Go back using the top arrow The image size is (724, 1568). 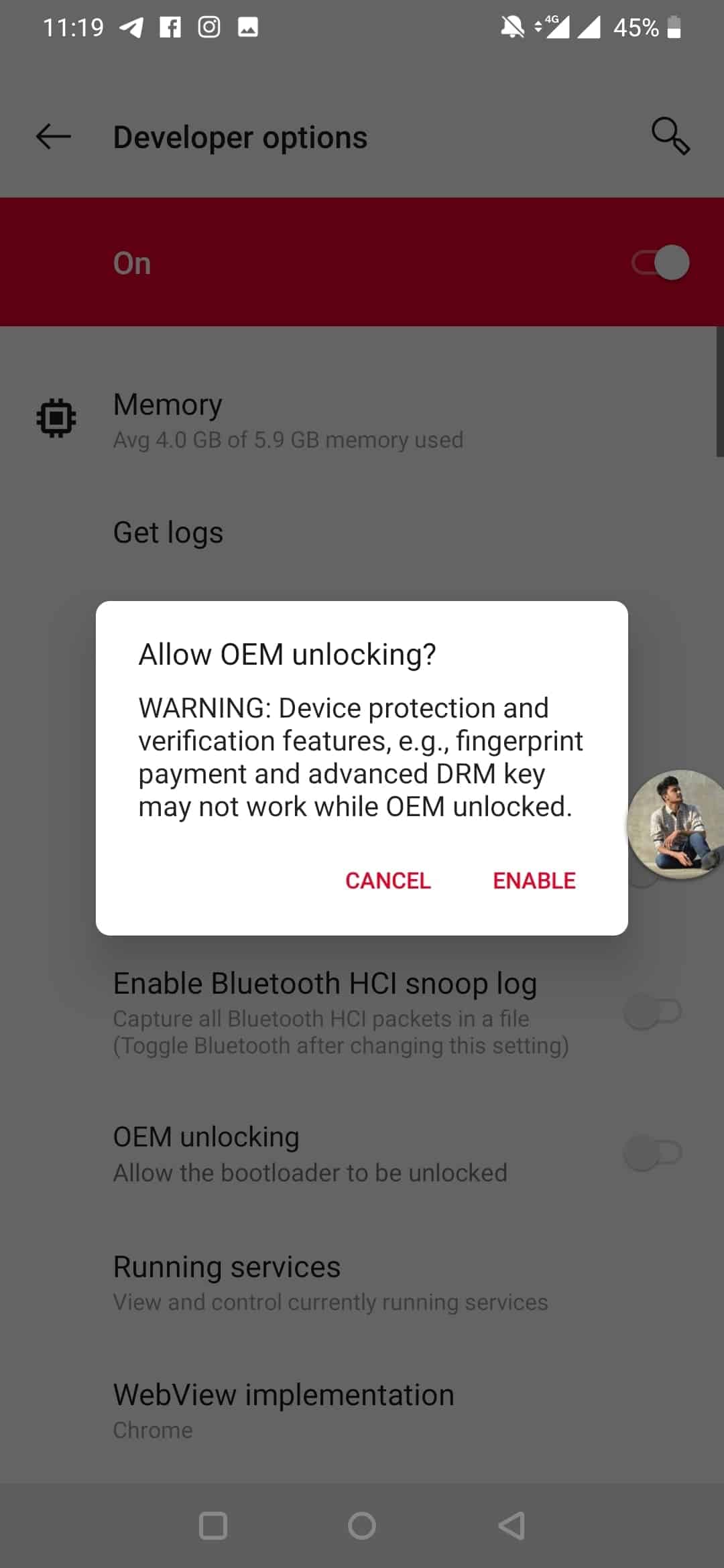coord(54,137)
